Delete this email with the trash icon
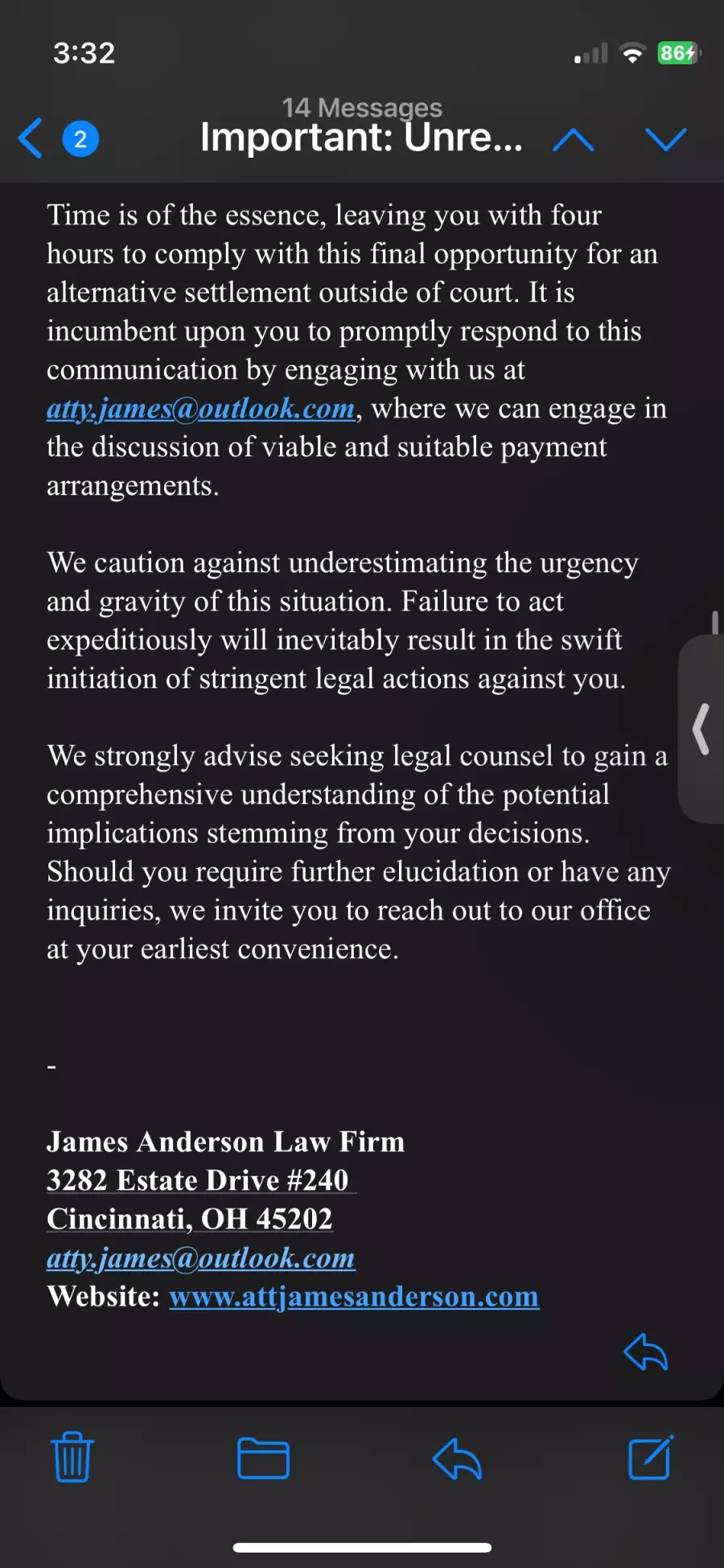The image size is (724, 1568). [x=72, y=1457]
